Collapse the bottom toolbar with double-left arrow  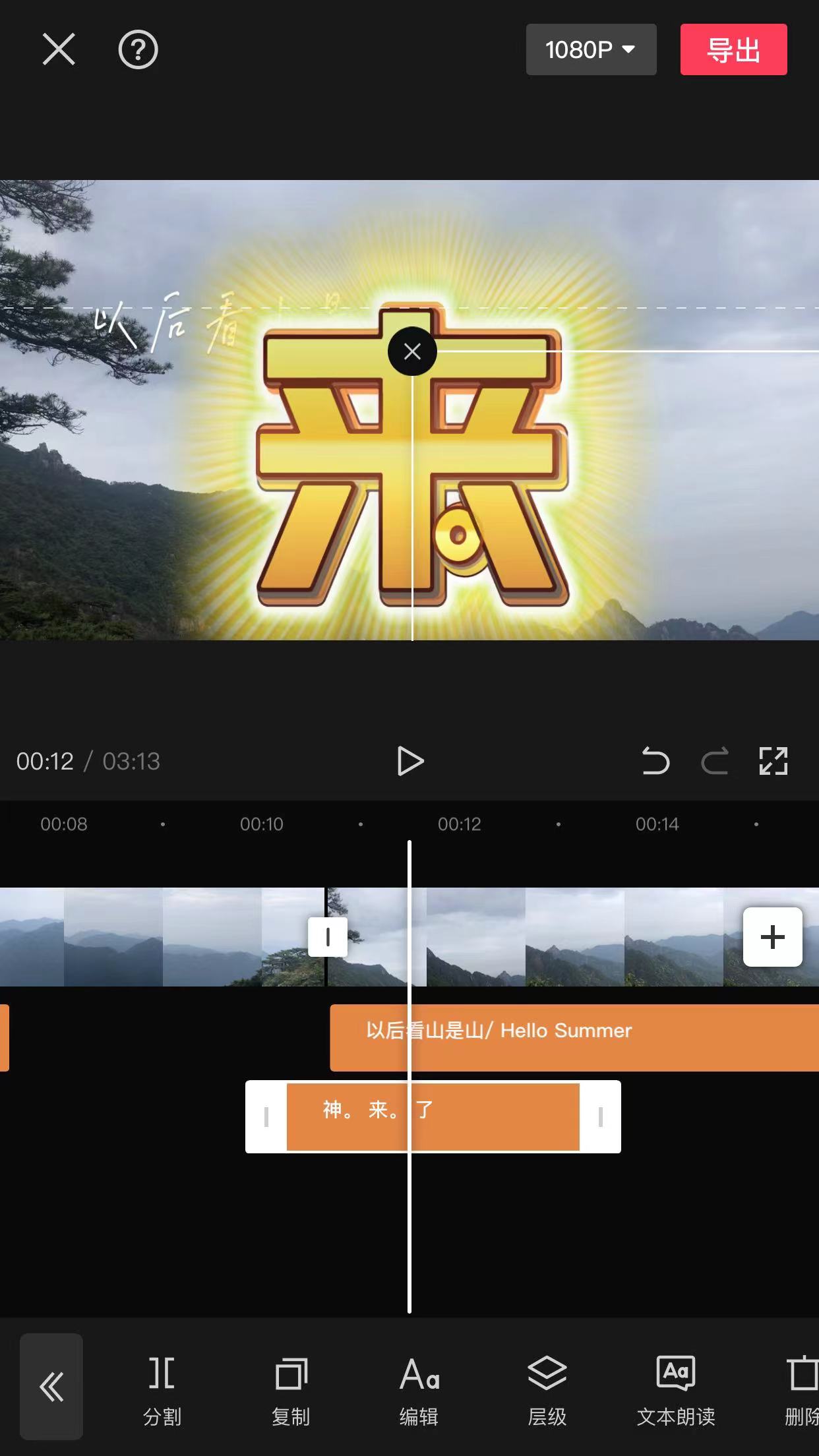[x=51, y=1387]
